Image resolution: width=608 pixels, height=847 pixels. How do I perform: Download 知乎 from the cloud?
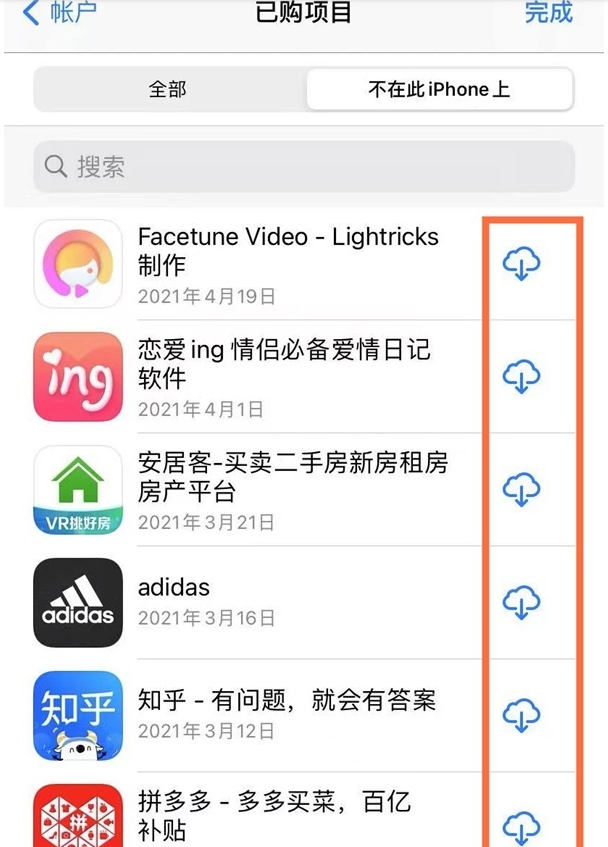tap(521, 716)
